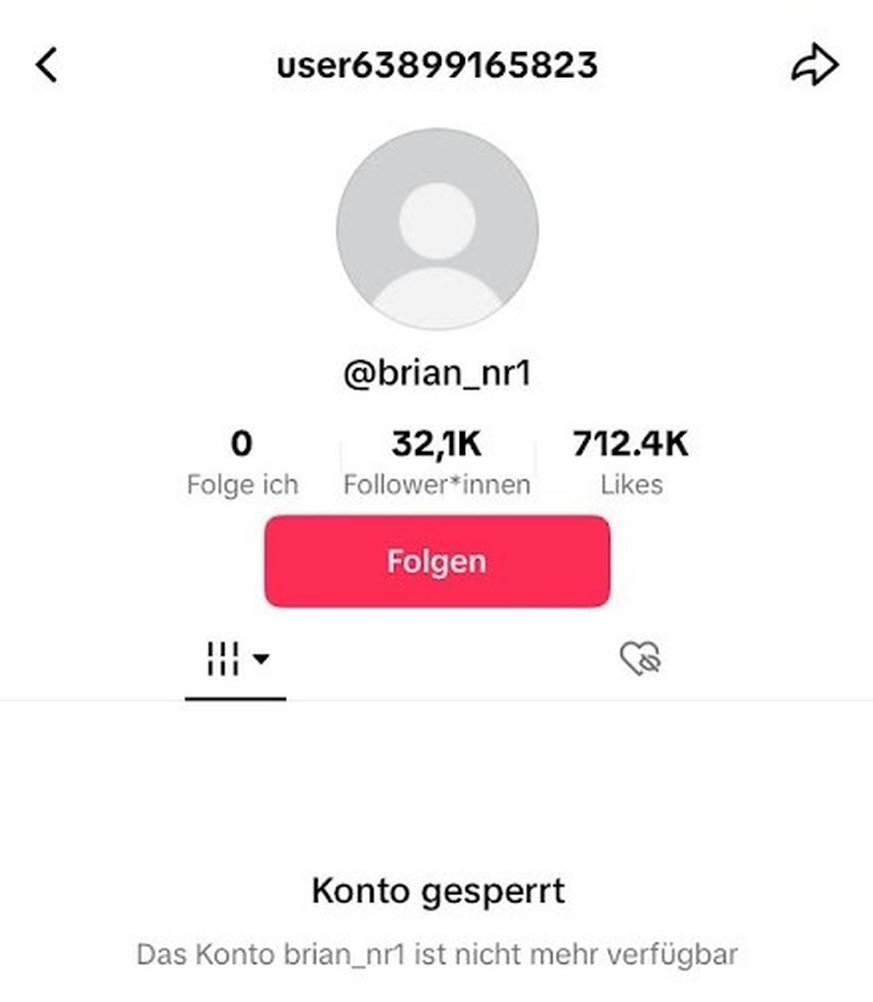Tap the red Folgen button

(437, 561)
